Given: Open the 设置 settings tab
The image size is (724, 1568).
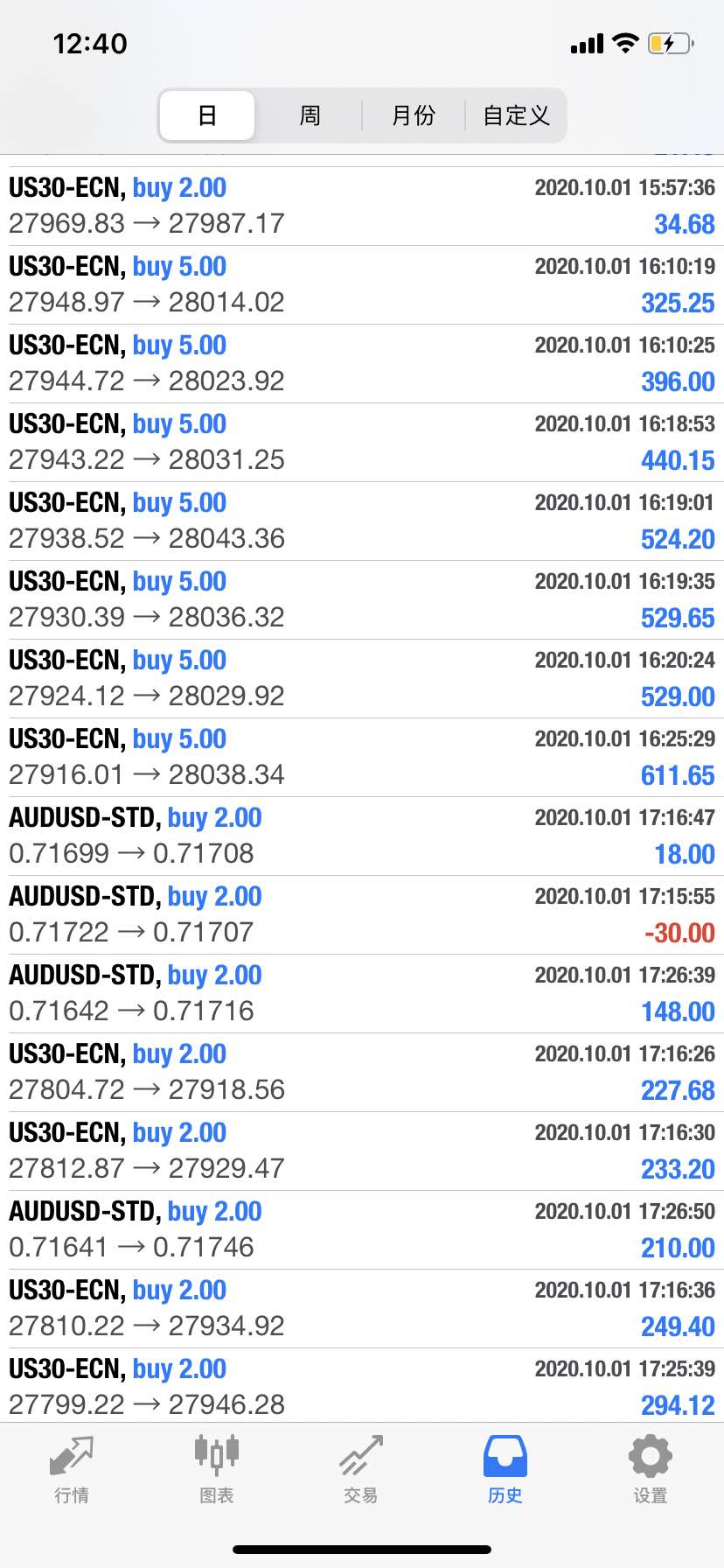Looking at the screenshot, I should [651, 1470].
